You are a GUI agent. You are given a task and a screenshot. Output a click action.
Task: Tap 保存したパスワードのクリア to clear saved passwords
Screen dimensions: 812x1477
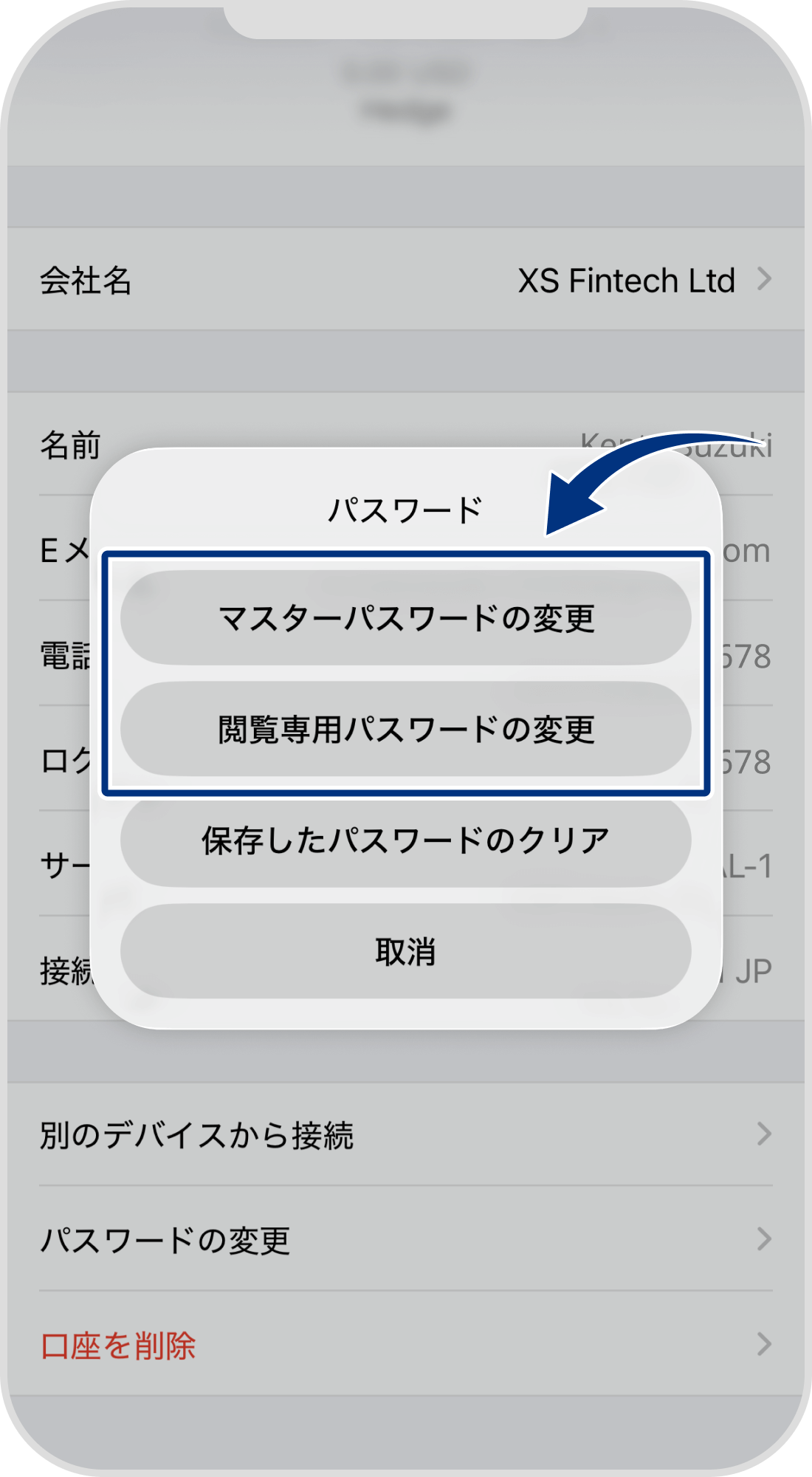pyautogui.click(x=406, y=838)
